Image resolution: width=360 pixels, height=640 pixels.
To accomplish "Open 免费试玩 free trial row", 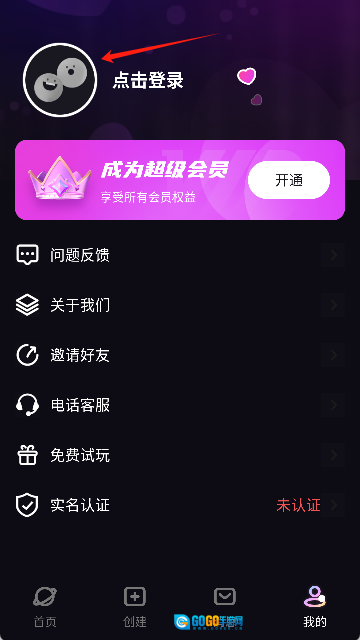I will [x=180, y=455].
